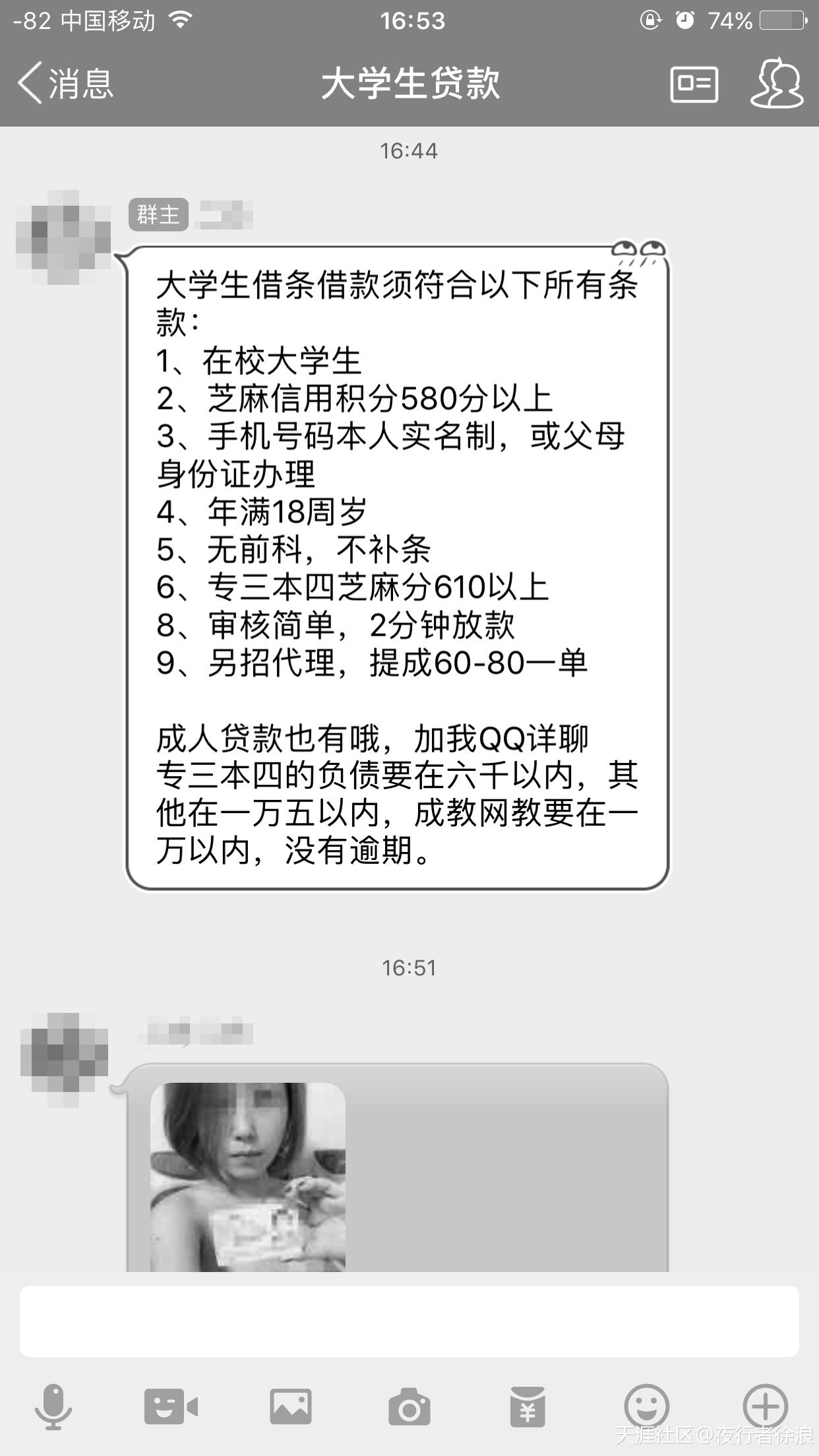Open more options with the plus icon
The height and width of the screenshot is (1456, 819).
coord(765,1407)
